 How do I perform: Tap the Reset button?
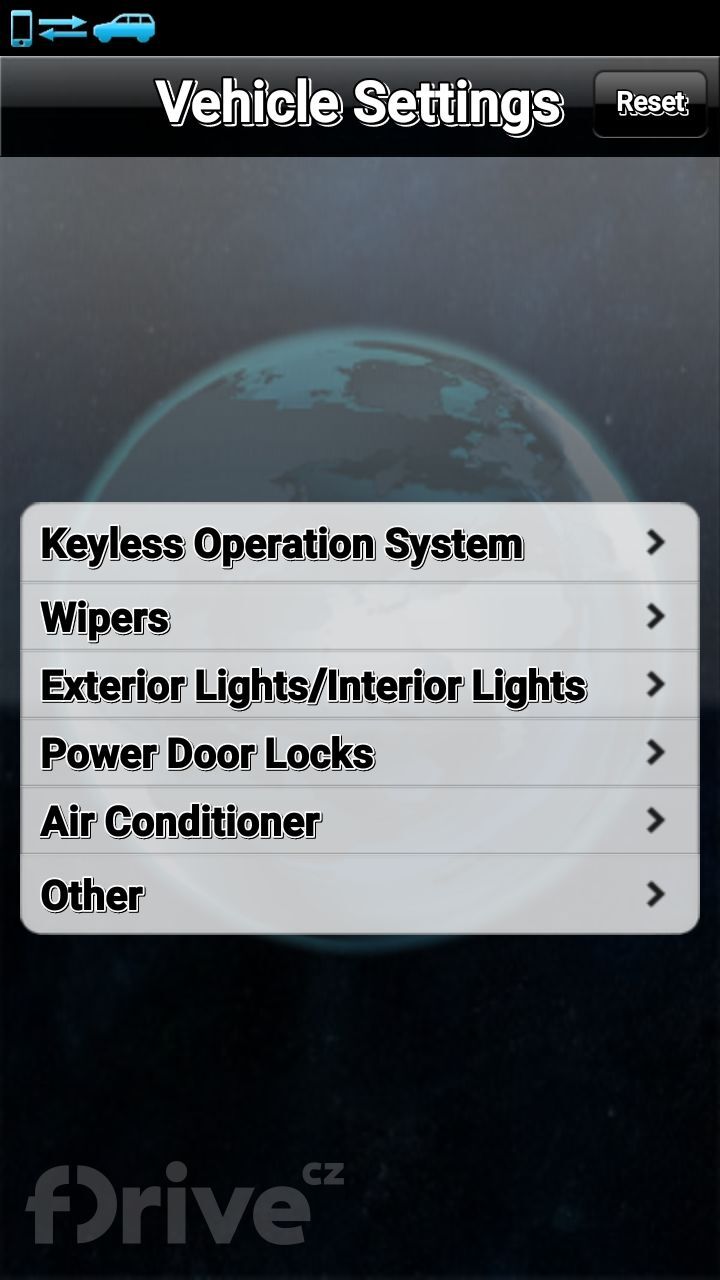point(651,103)
